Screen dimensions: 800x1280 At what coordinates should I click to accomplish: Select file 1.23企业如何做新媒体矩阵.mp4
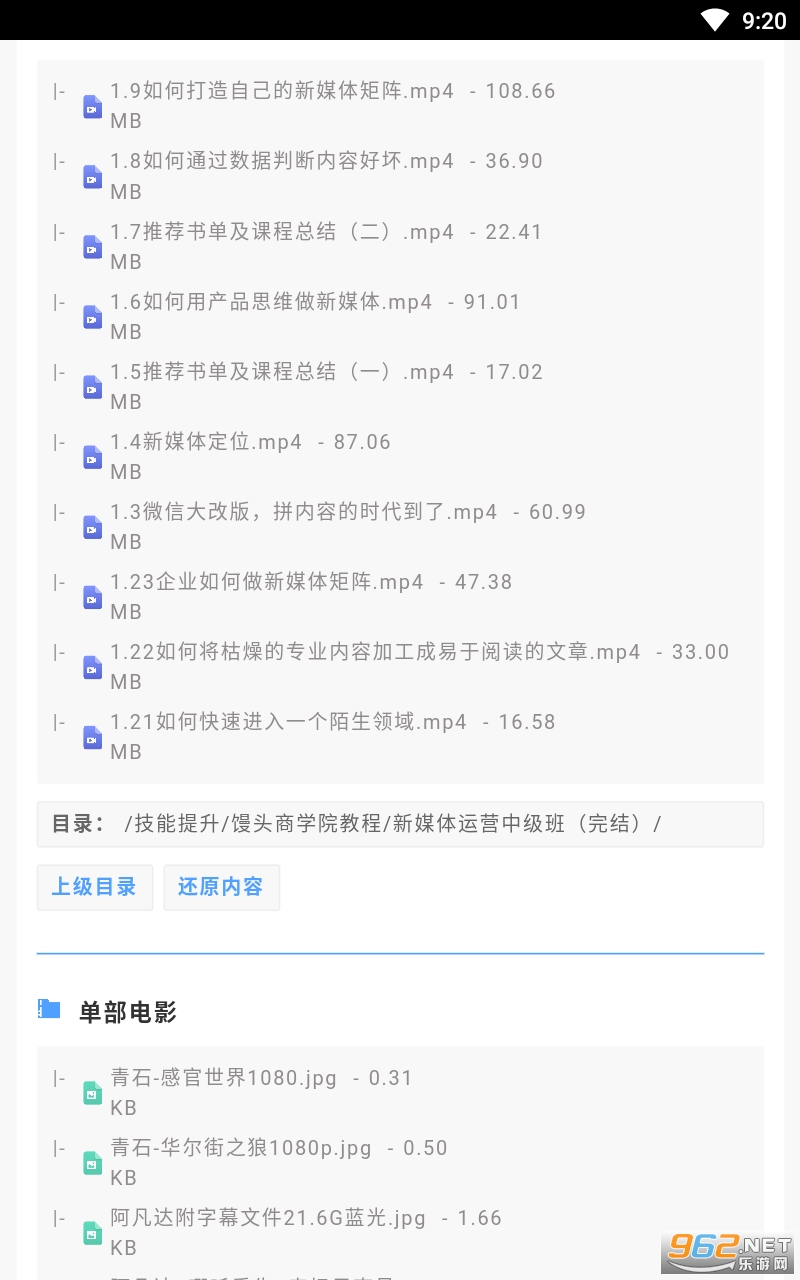[267, 582]
